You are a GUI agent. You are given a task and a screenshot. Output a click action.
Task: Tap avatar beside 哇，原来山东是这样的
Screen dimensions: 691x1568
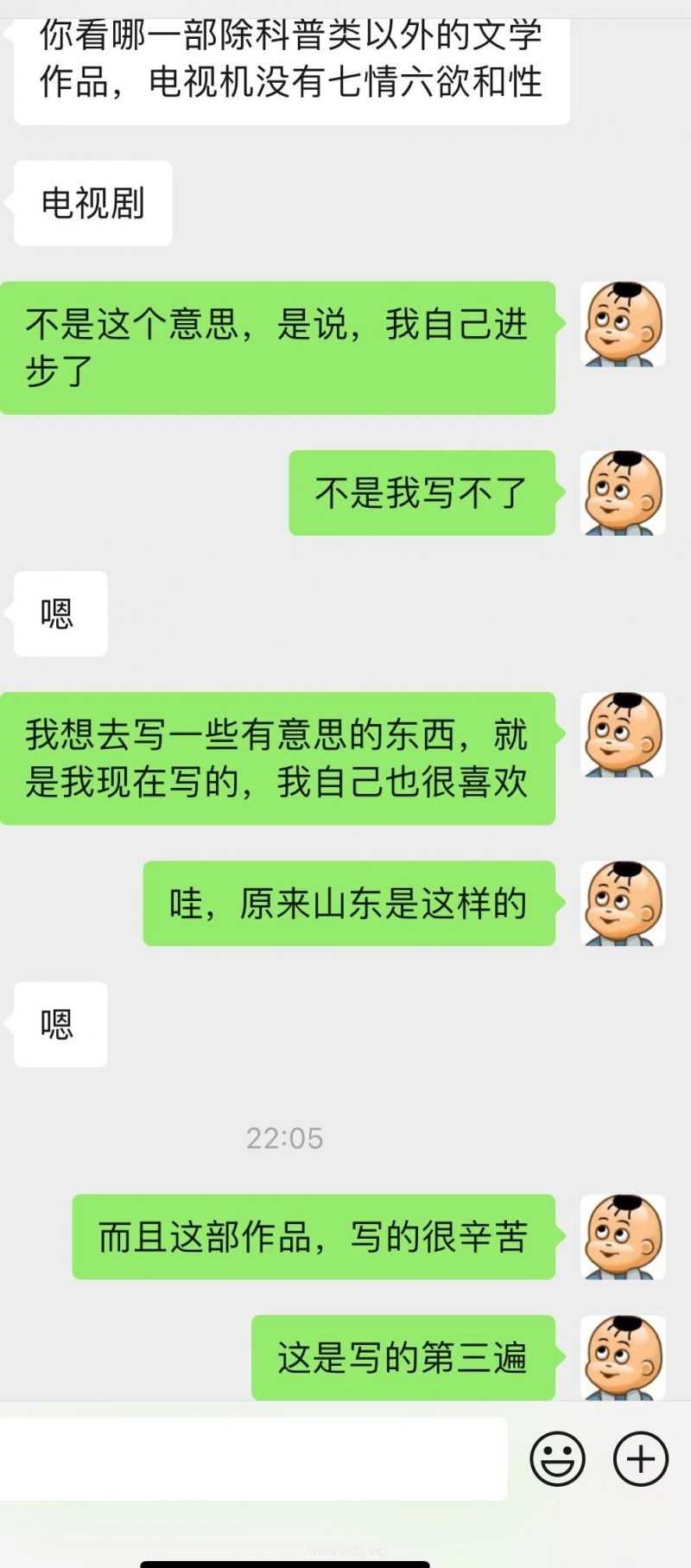click(623, 904)
